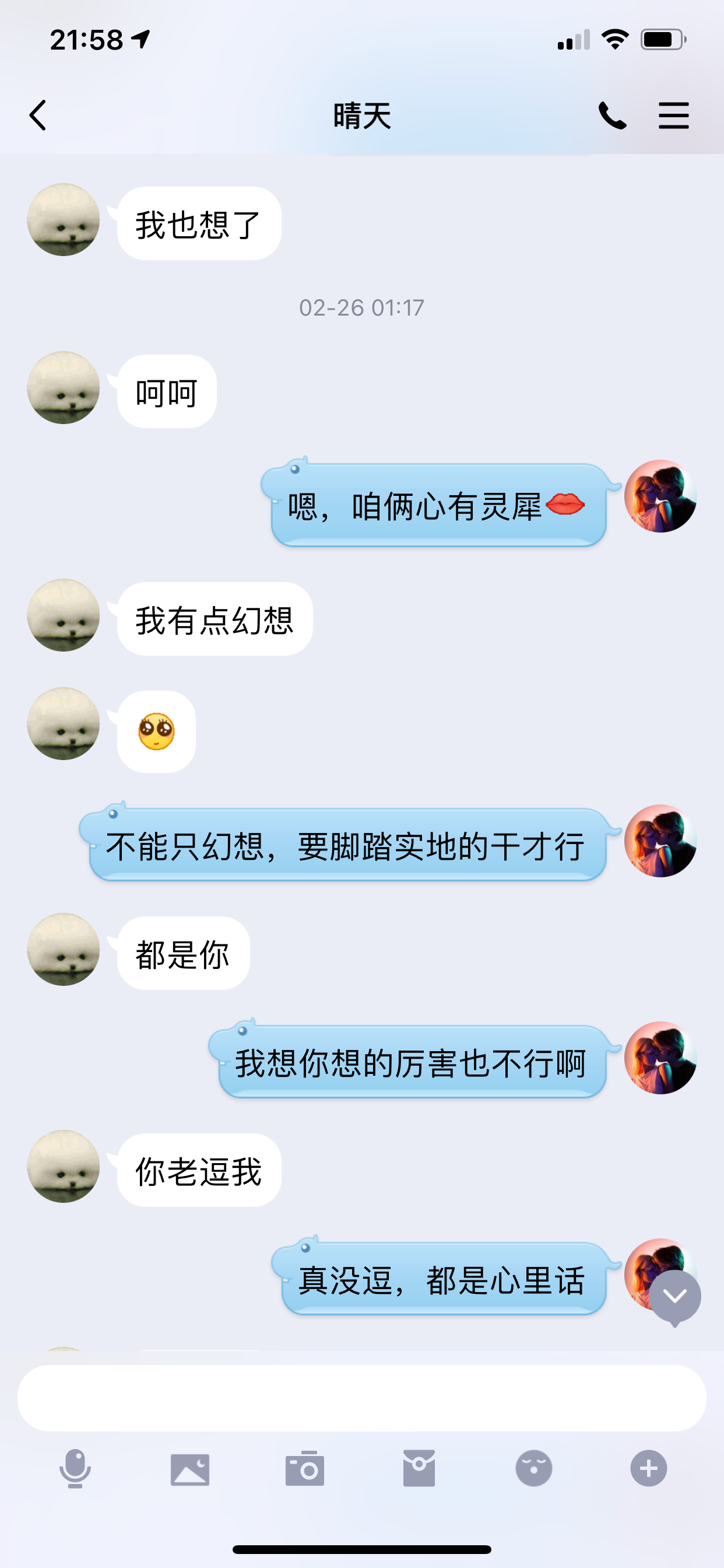
Task: Open the chat settings menu
Action: coord(673,115)
